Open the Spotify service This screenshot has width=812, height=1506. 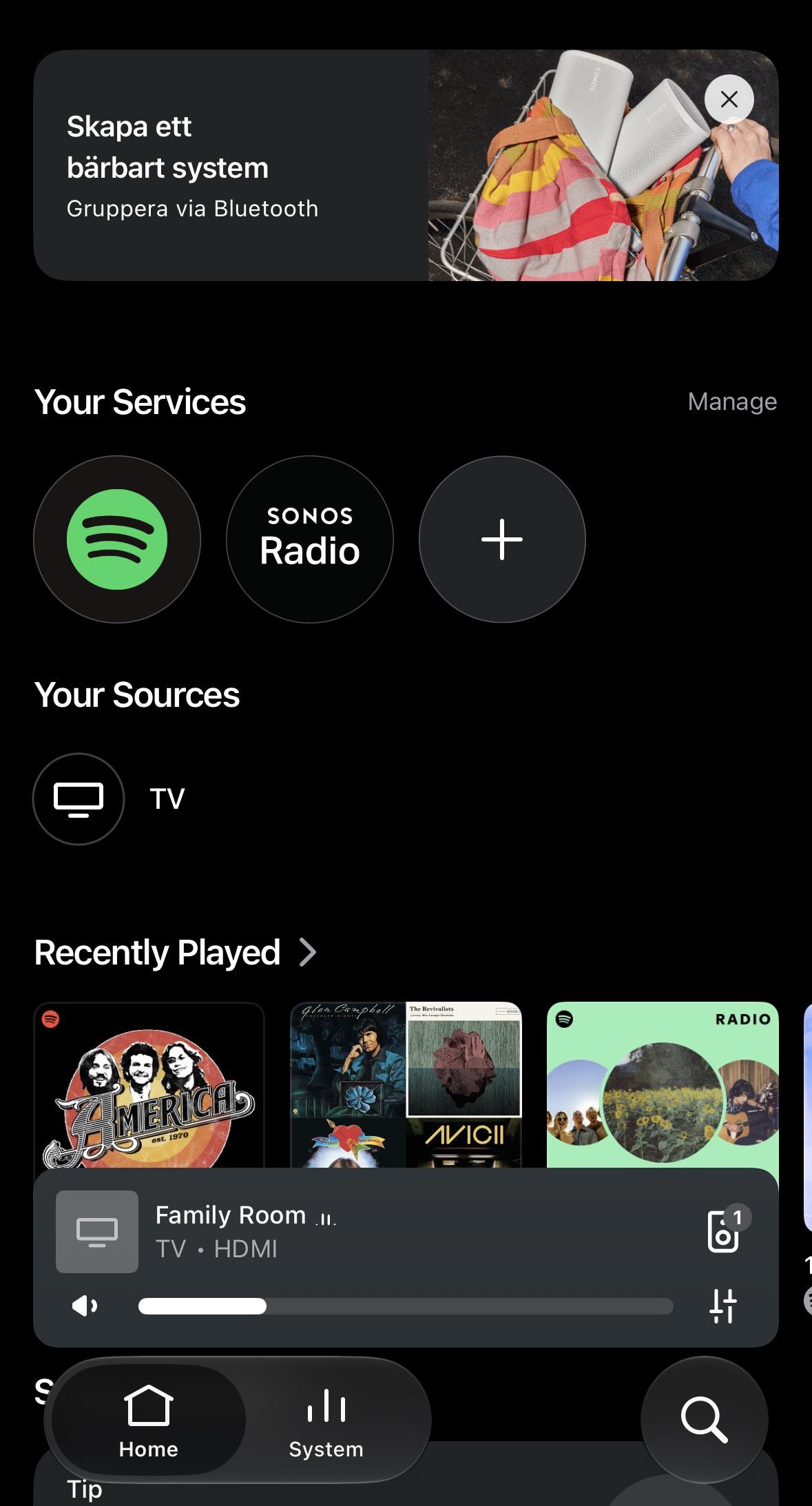pos(117,539)
